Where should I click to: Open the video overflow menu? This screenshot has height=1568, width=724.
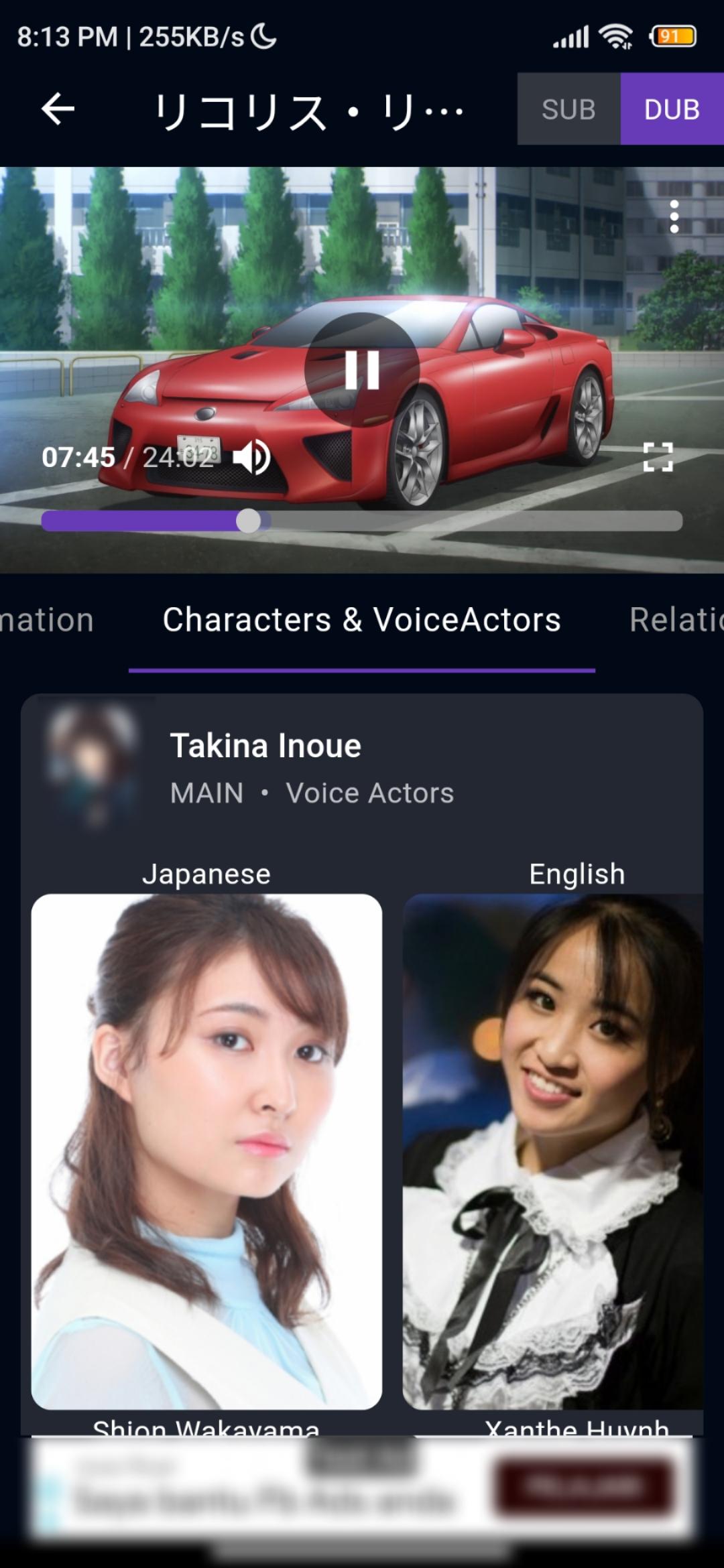point(674,216)
